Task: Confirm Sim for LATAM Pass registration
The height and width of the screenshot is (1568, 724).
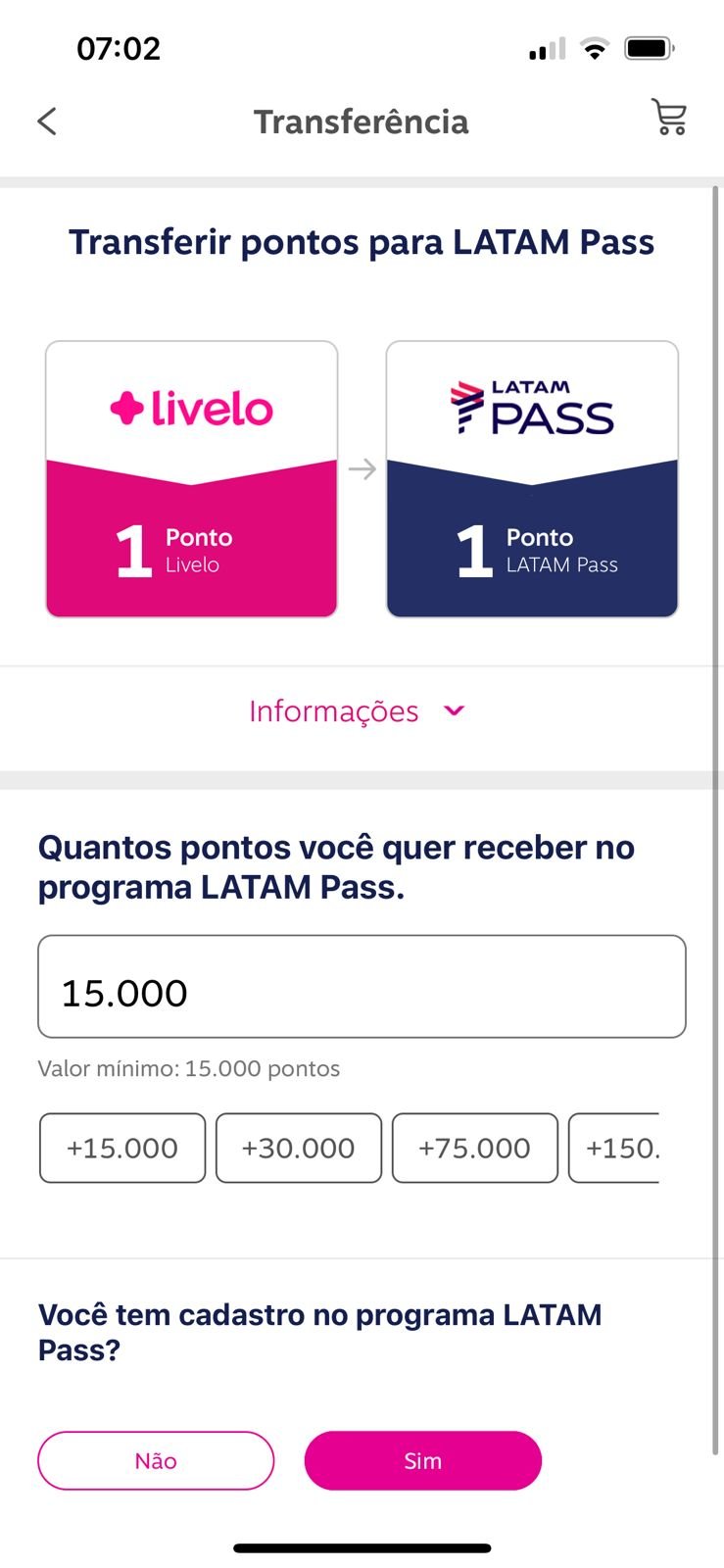Action: click(423, 1460)
